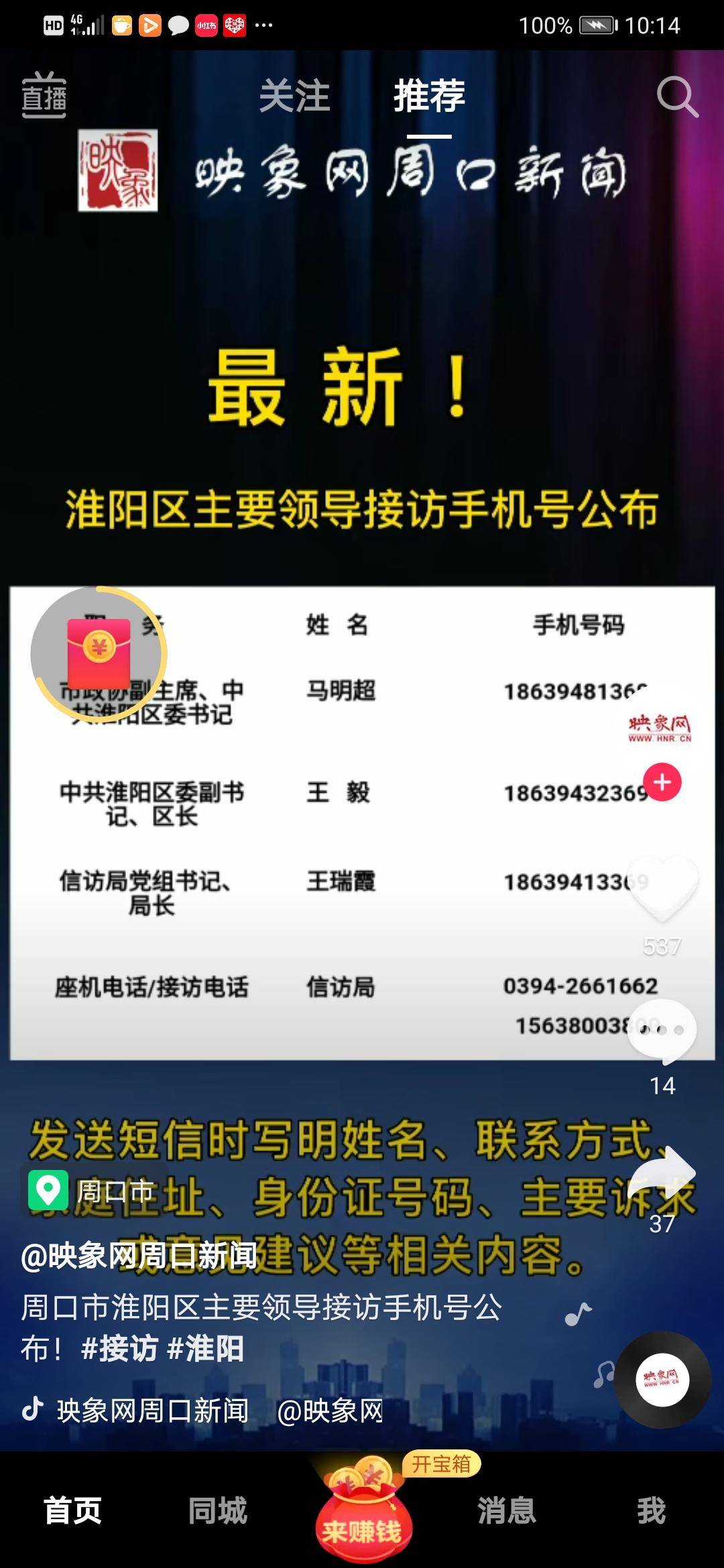Screen dimensions: 724x1568
Task: Open the sound track 映象网周口新闻
Action: pos(152,1411)
